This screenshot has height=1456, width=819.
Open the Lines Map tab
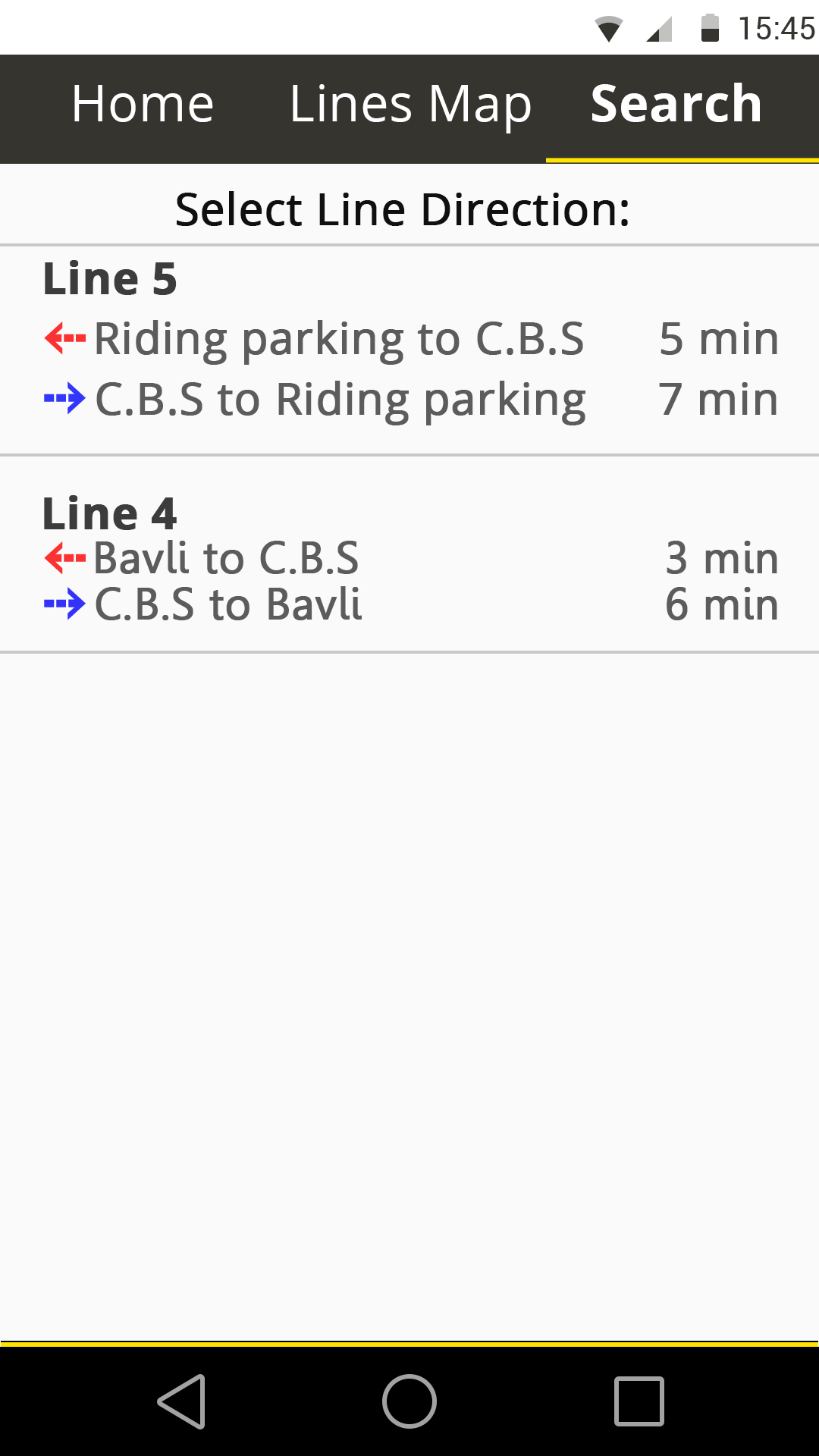[409, 104]
